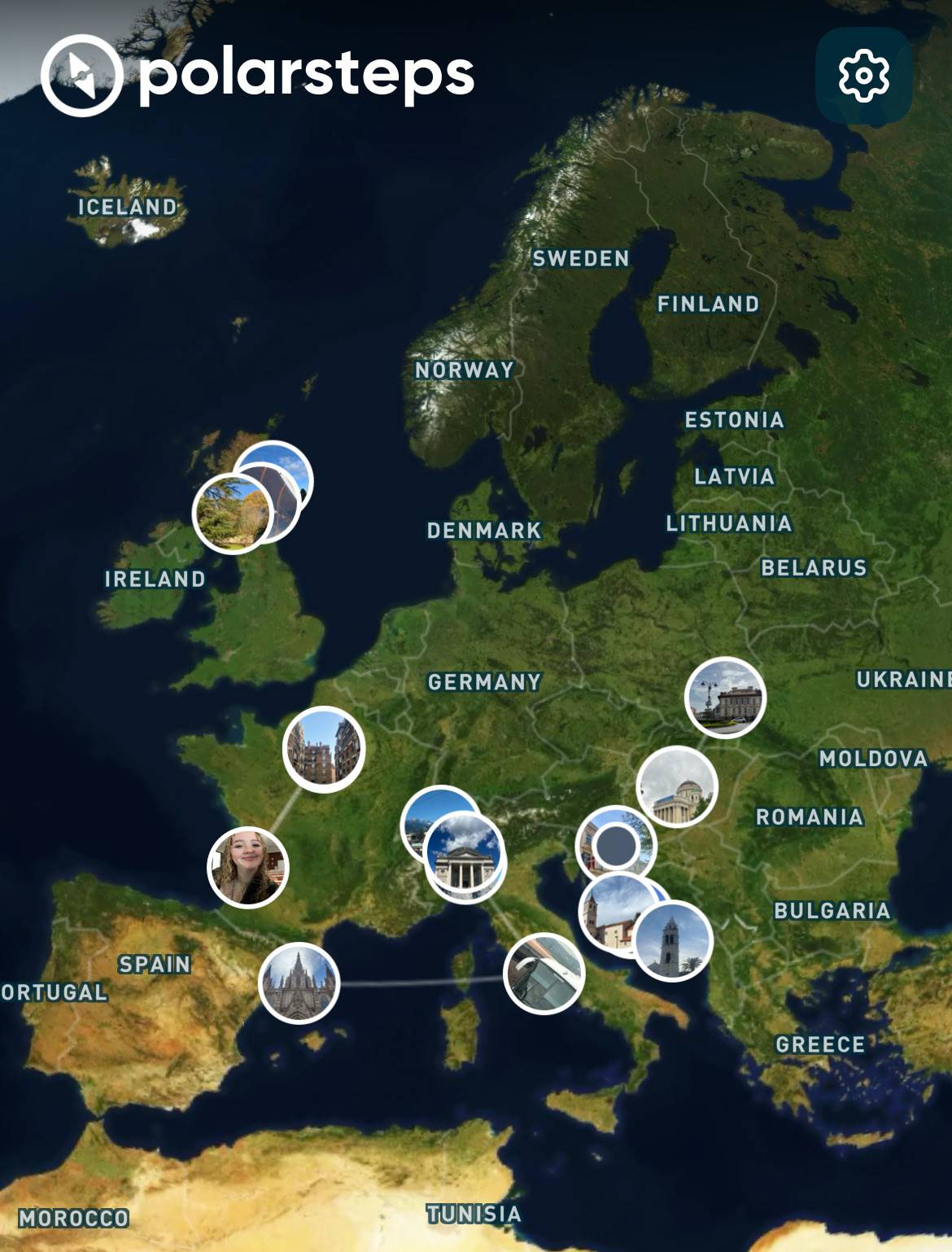Open the settings gear

click(863, 76)
